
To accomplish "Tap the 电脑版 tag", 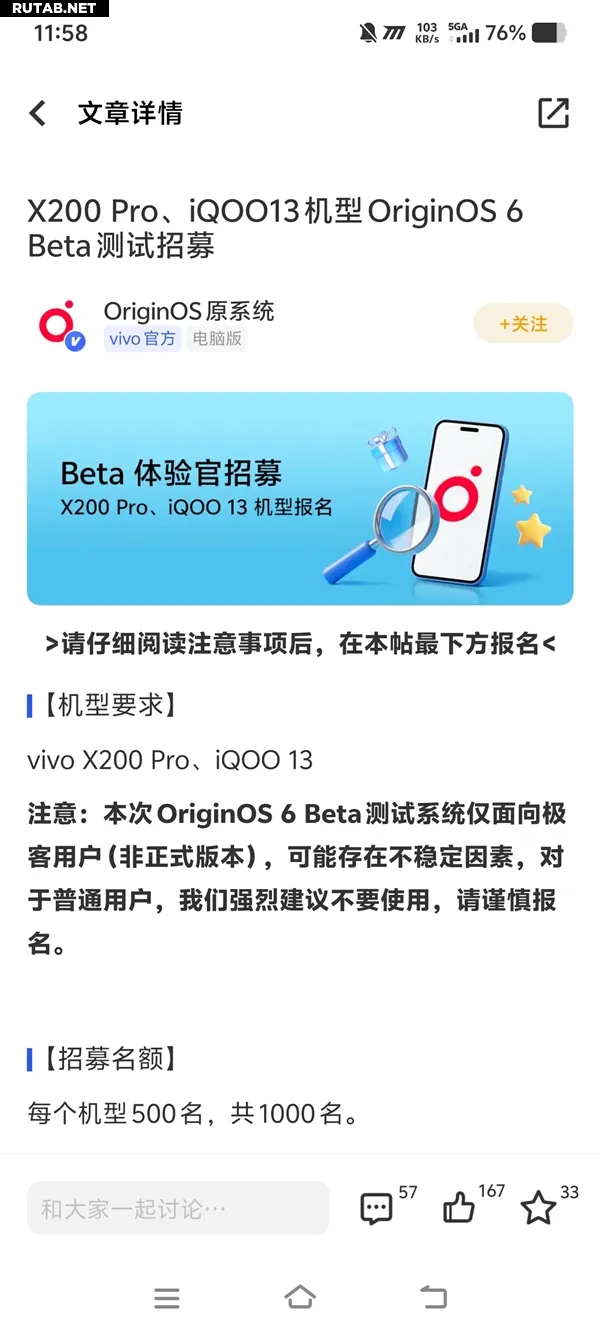I will [x=217, y=339].
